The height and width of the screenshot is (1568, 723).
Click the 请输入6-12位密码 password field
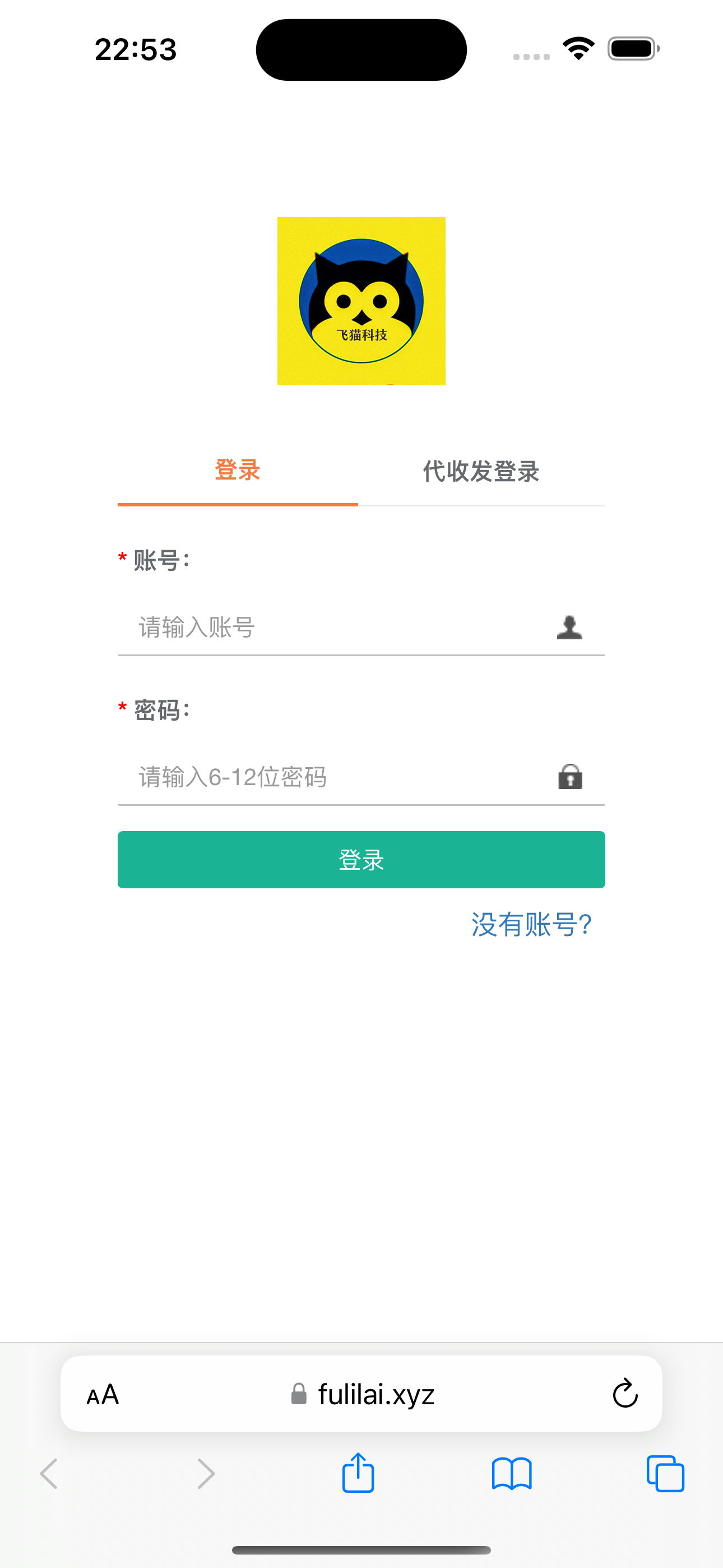coord(304,778)
